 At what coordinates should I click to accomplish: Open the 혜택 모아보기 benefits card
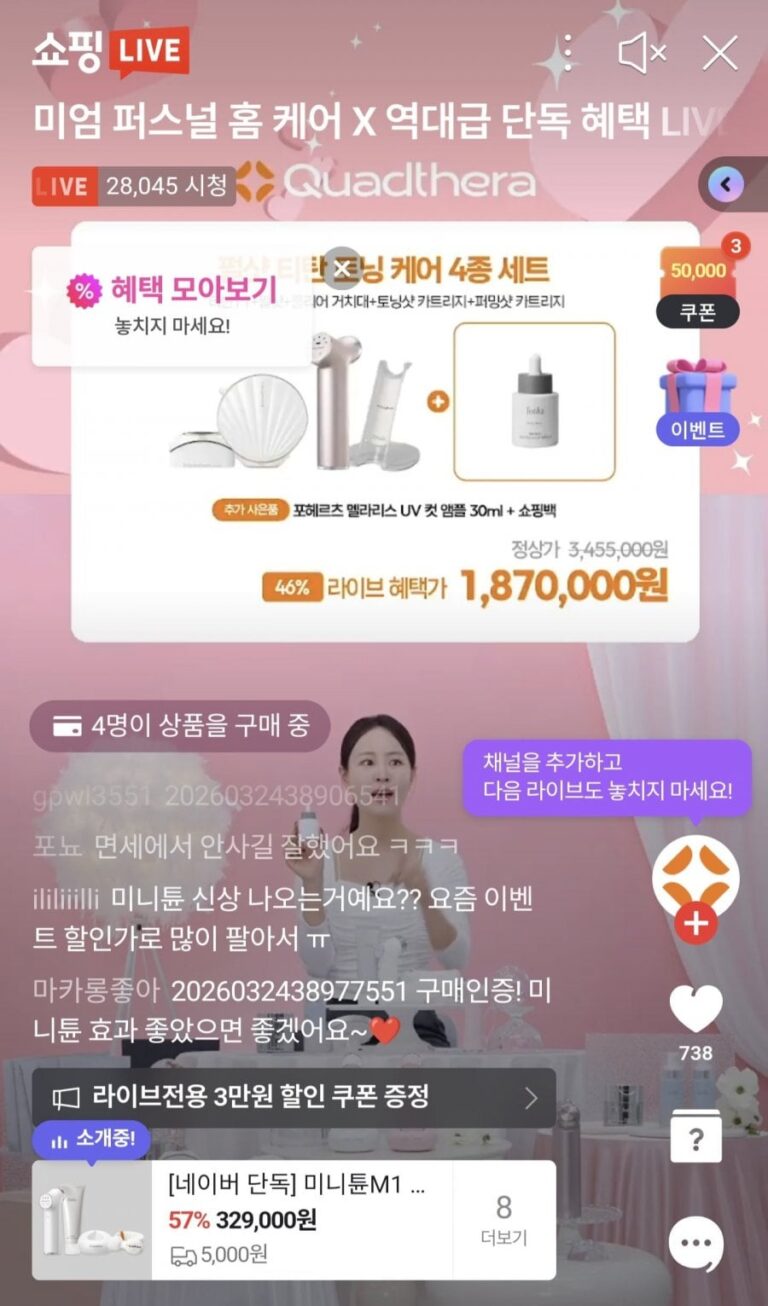pos(170,306)
